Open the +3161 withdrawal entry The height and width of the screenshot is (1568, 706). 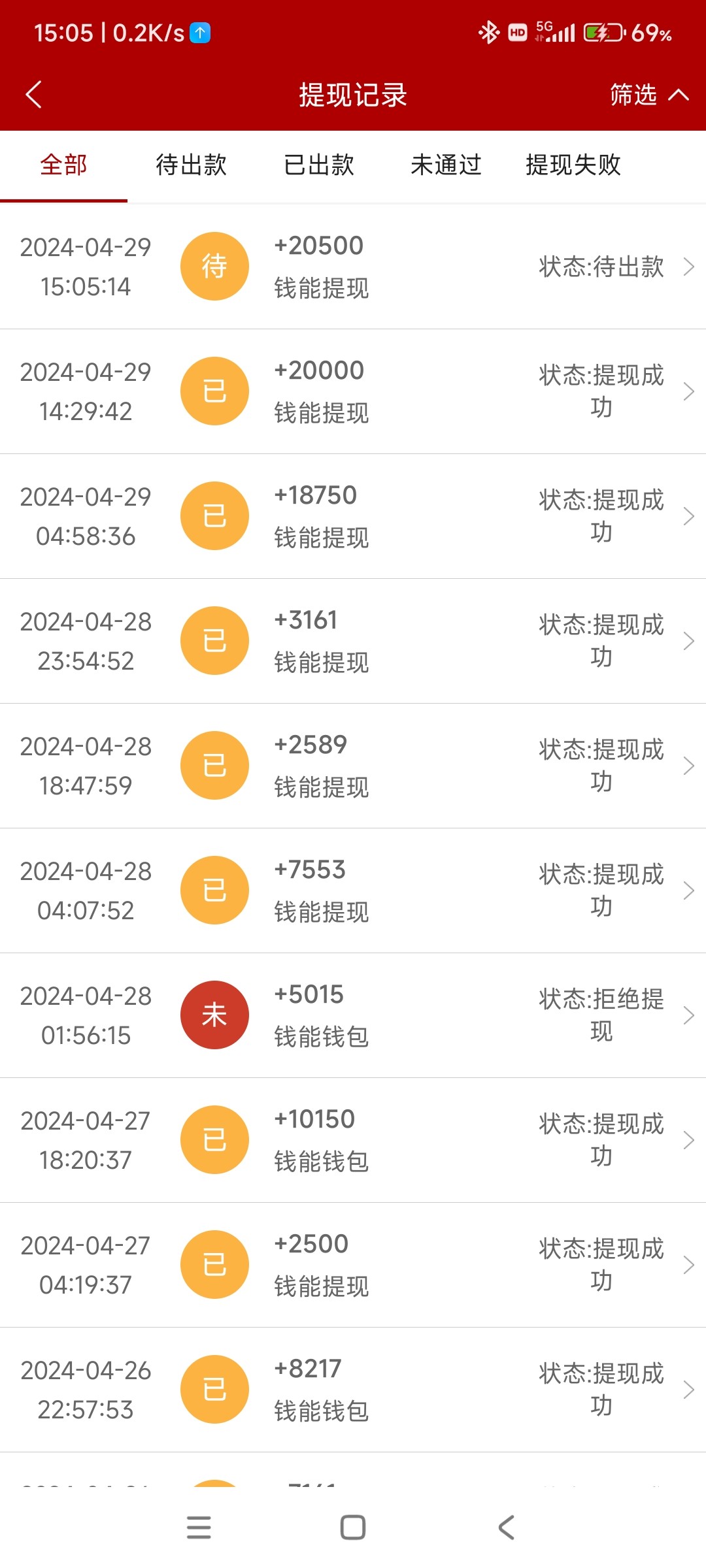(x=353, y=641)
